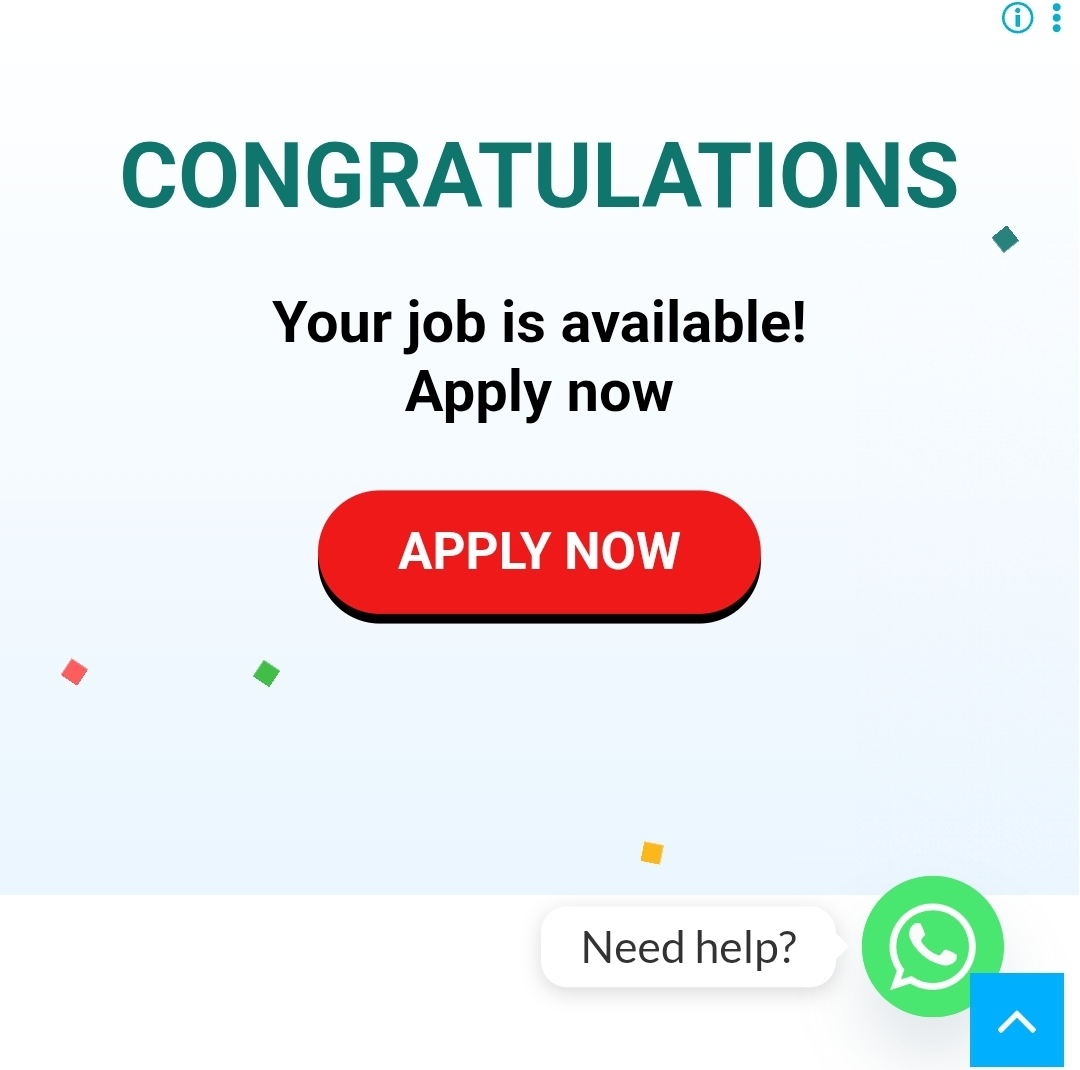Tap the red APPLY NOW button
Image resolution: width=1080 pixels, height=1070 pixels.
pos(539,551)
